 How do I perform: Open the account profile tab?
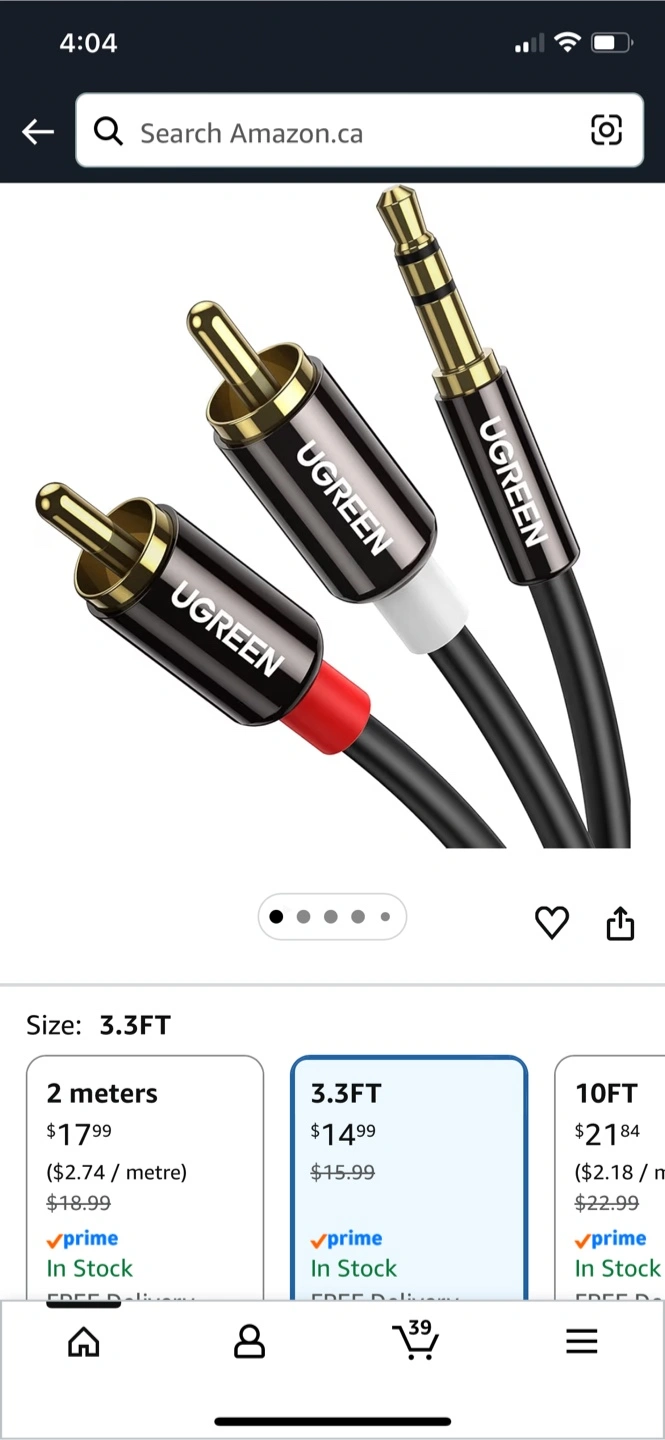tap(249, 1341)
